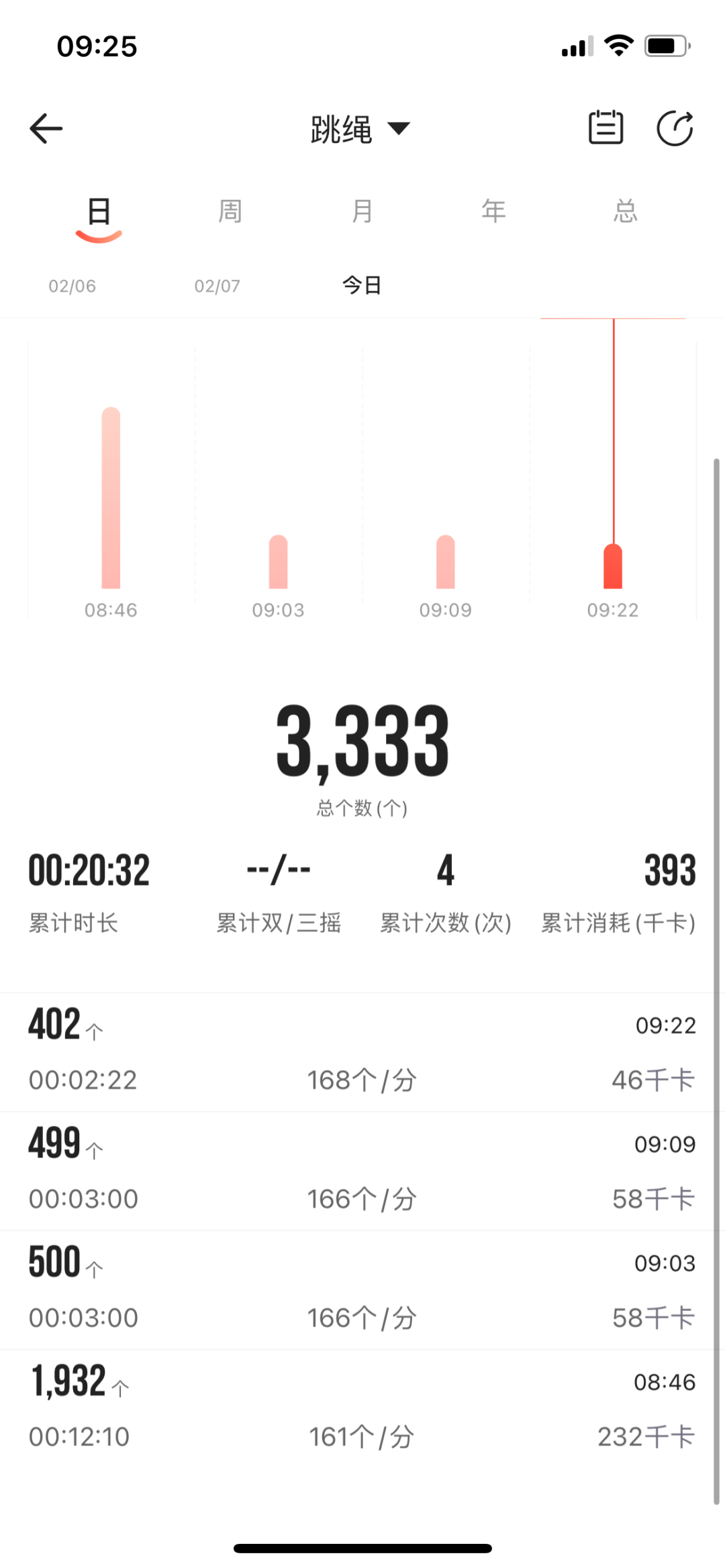Image resolution: width=725 pixels, height=1568 pixels.
Task: Open the 499 jumps record at 09:09
Action: [x=362, y=1171]
